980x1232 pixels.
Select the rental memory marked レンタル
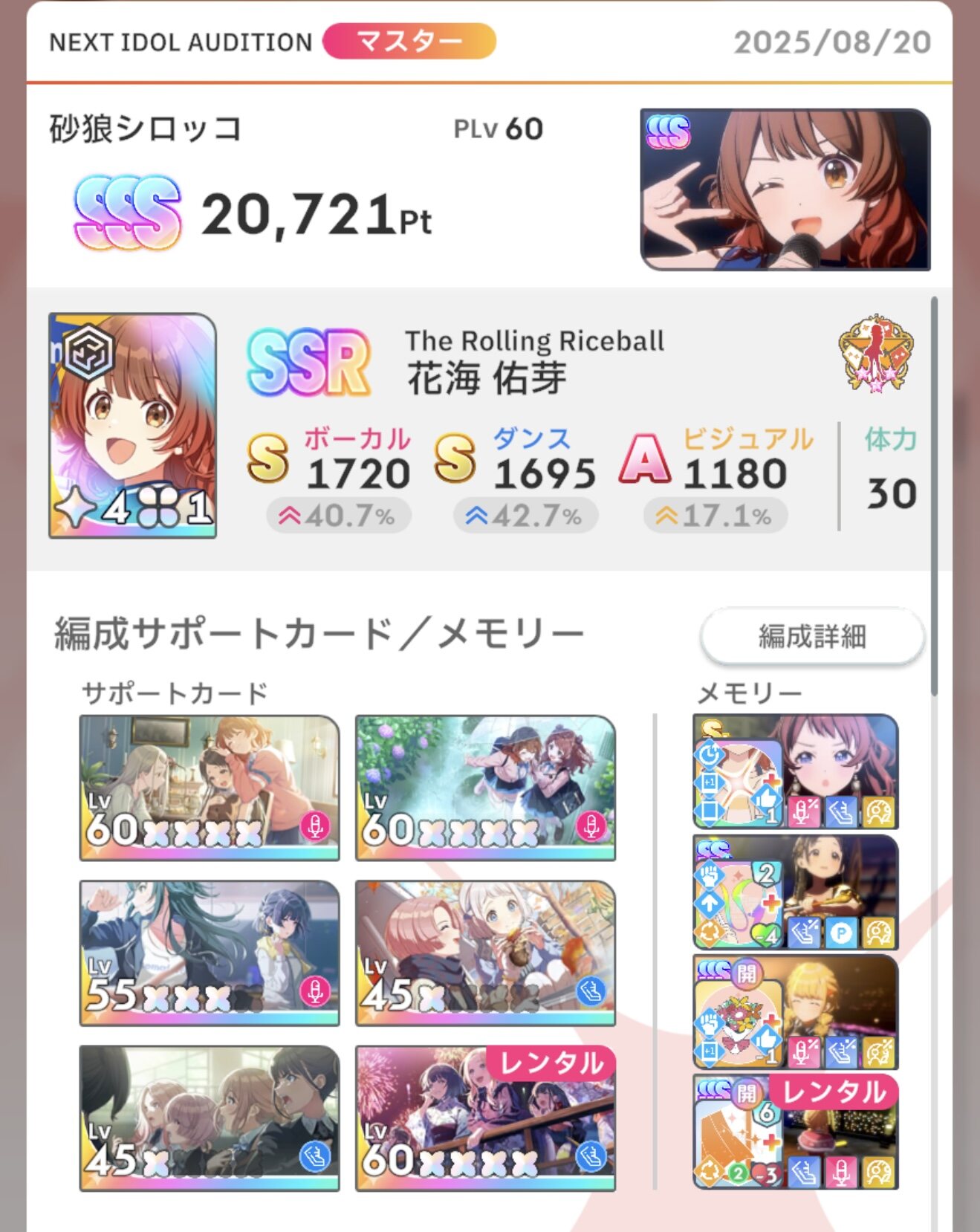(796, 1132)
